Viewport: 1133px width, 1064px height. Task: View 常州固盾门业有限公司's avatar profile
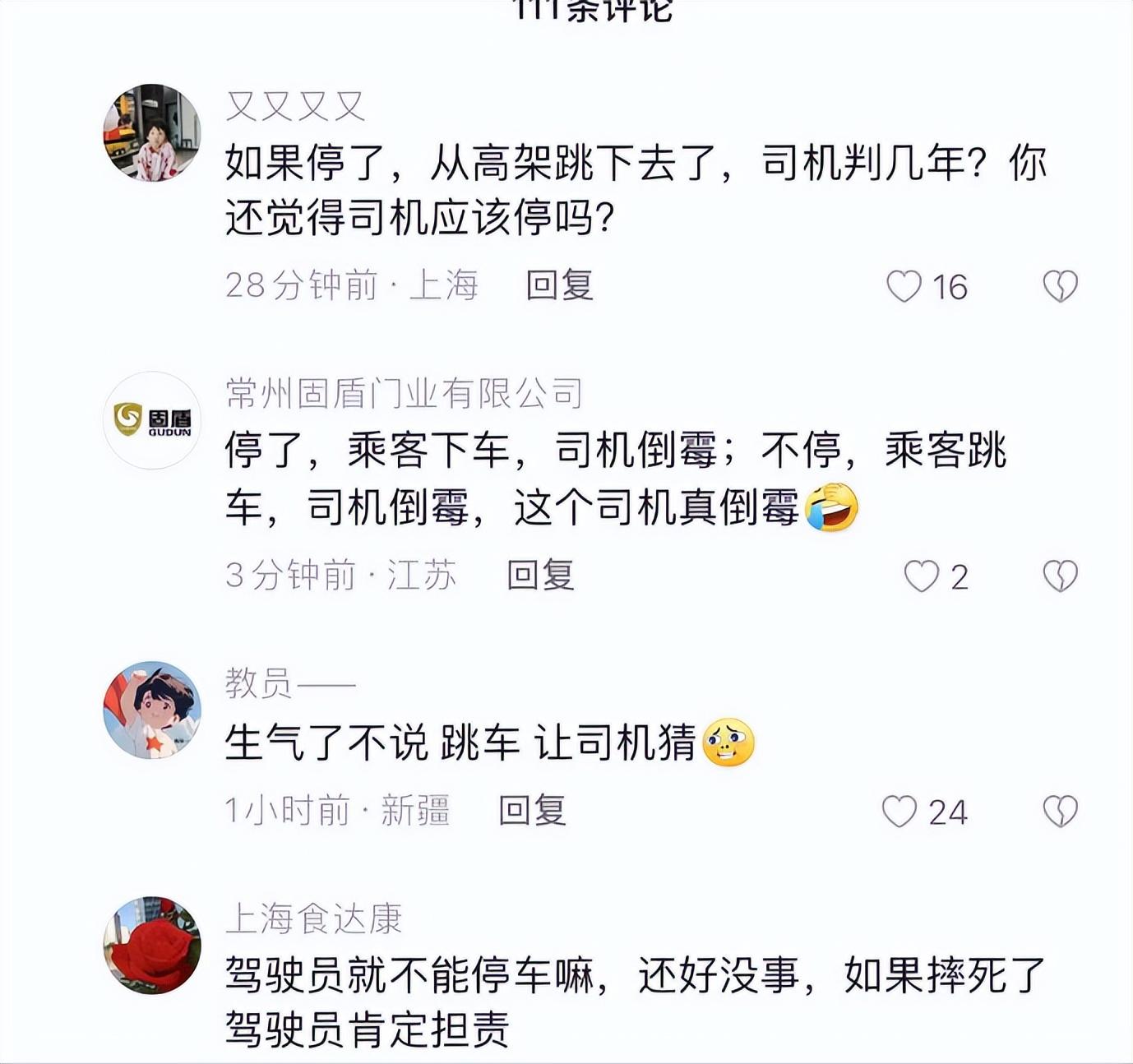(x=152, y=420)
